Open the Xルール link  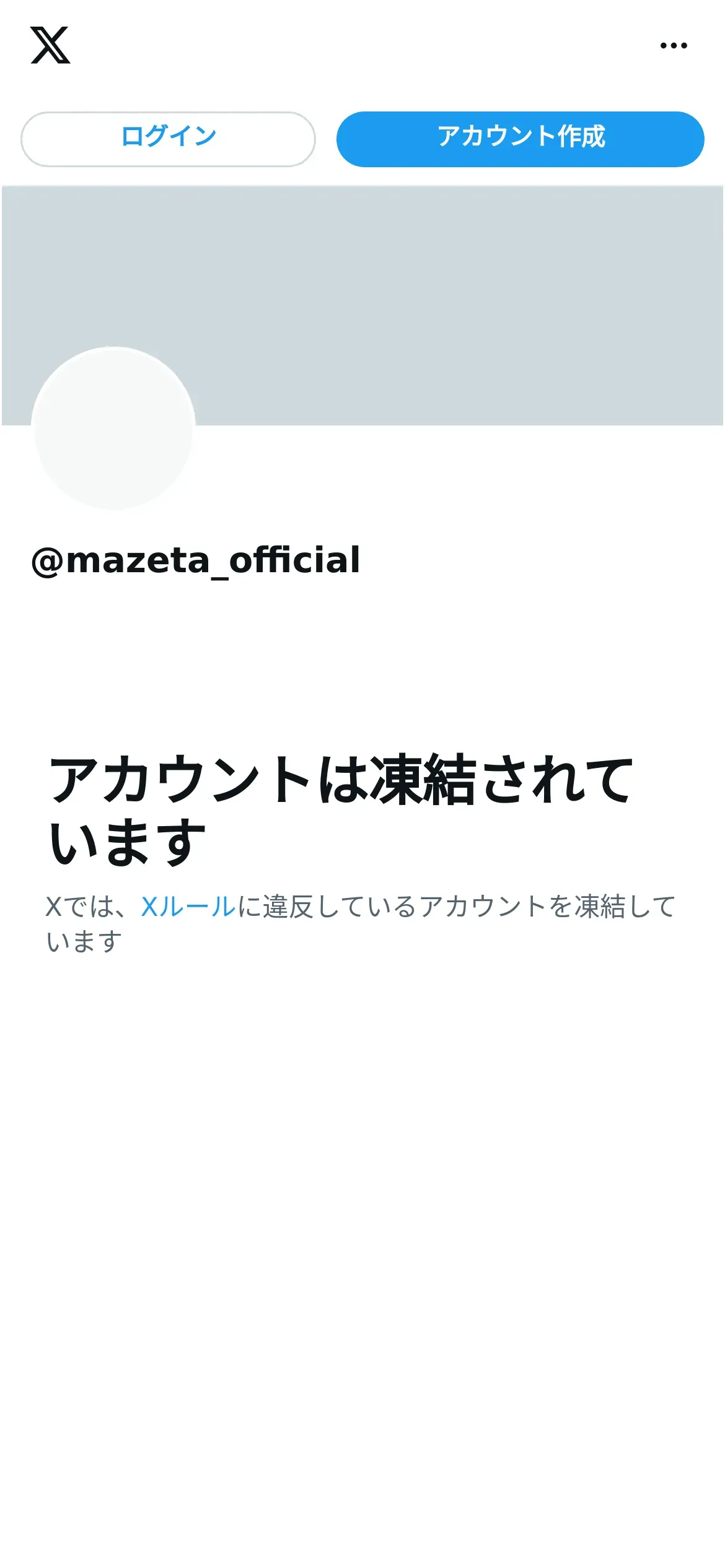188,907
